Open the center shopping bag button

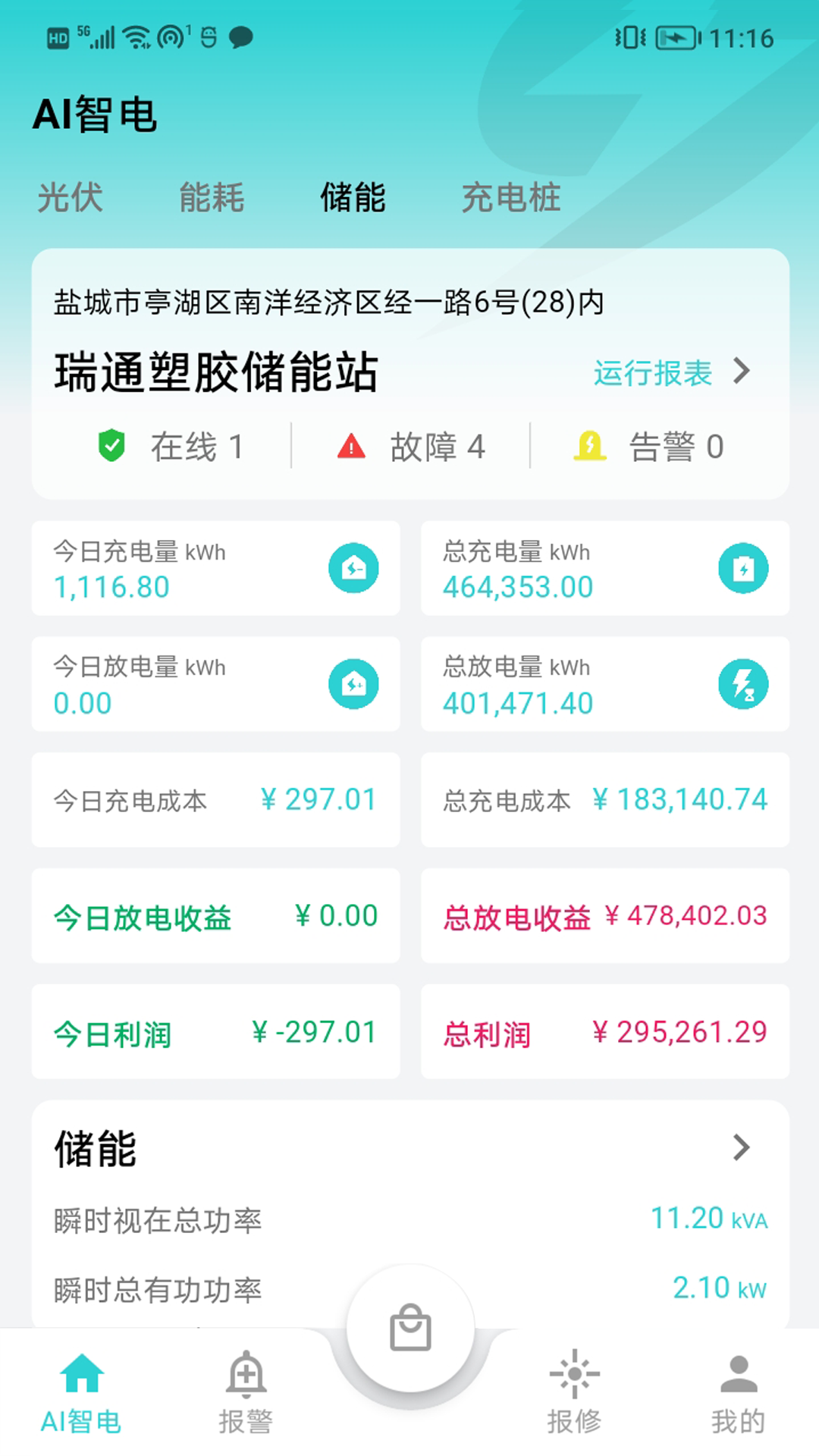tap(409, 1325)
